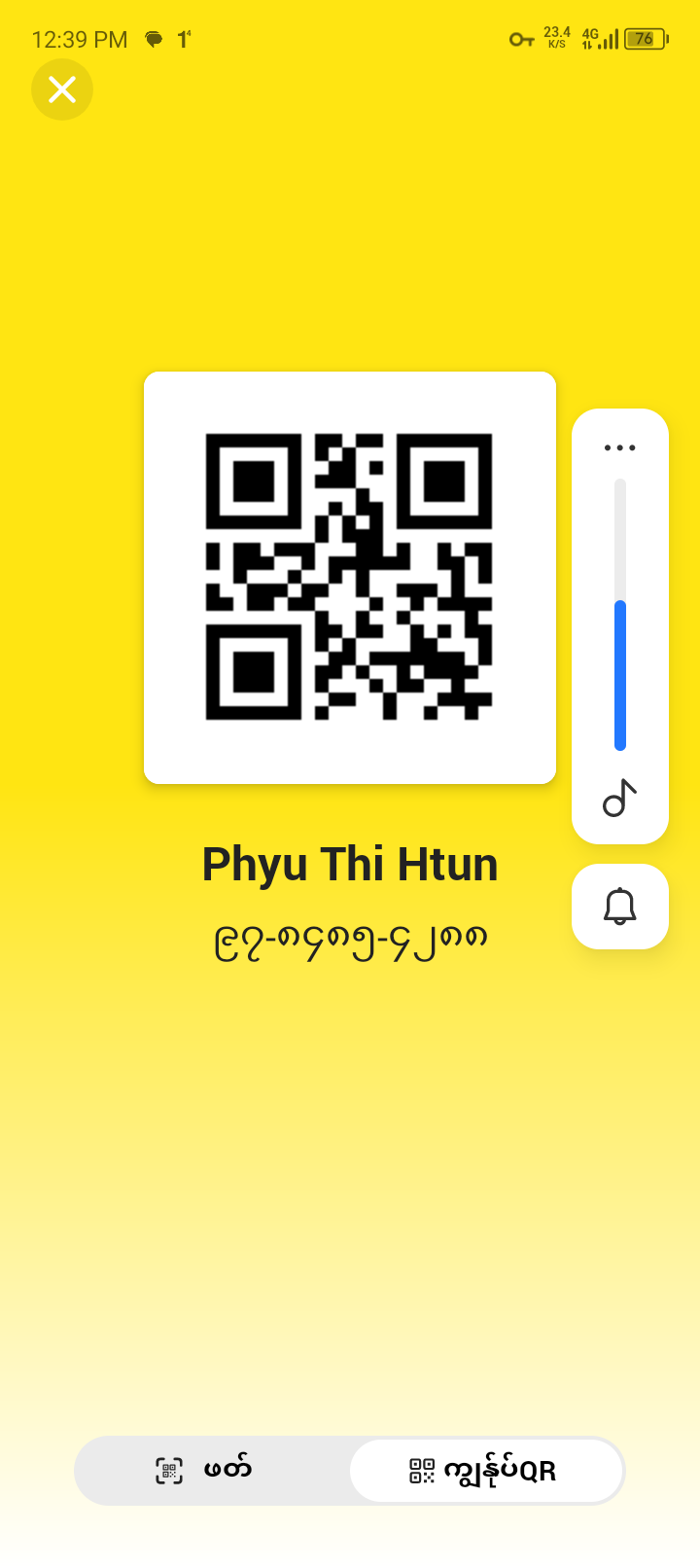Select the ကျွန်ုပ်QR (My QR) tab
700x1568 pixels.
(x=485, y=1470)
